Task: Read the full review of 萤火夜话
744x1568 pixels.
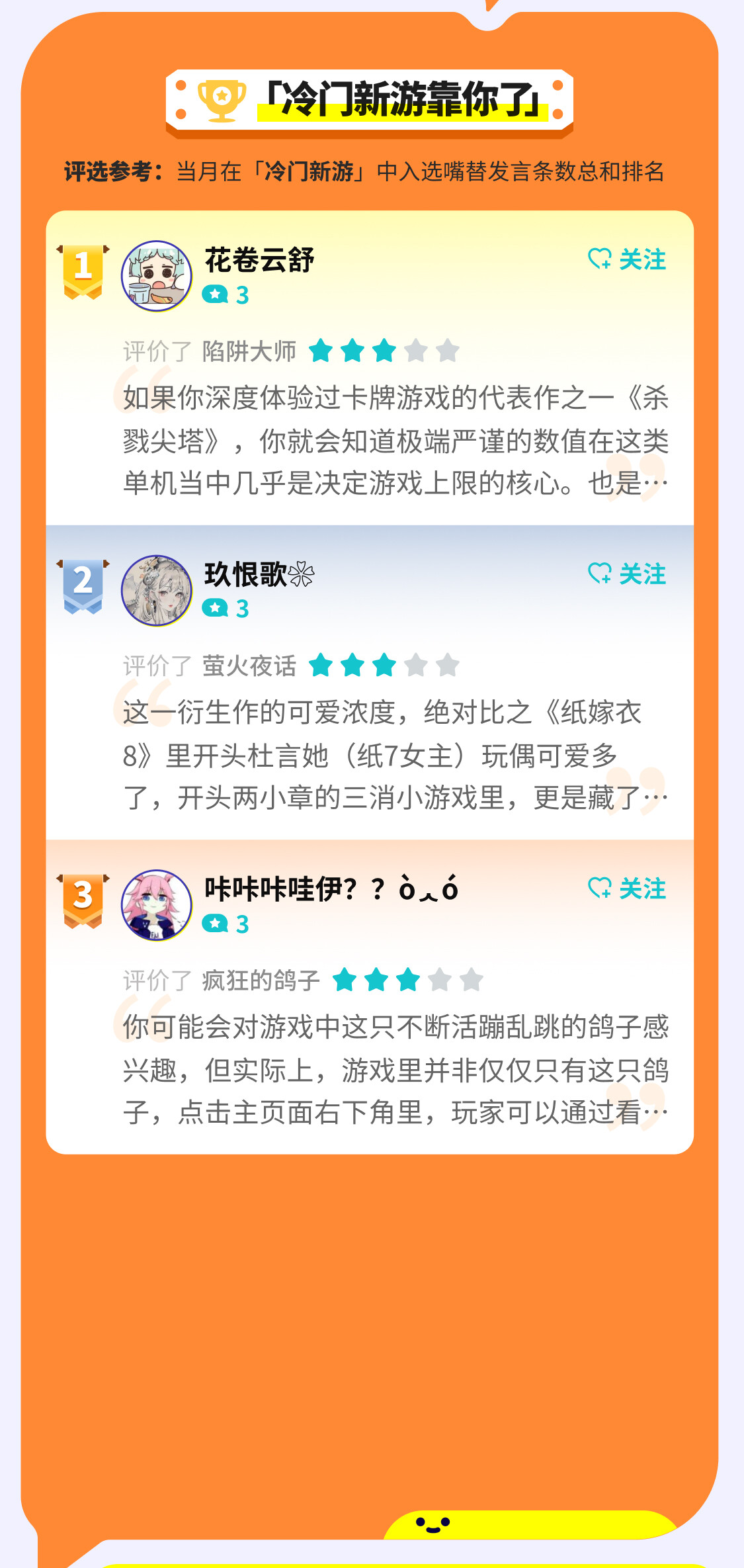Action: (395, 755)
